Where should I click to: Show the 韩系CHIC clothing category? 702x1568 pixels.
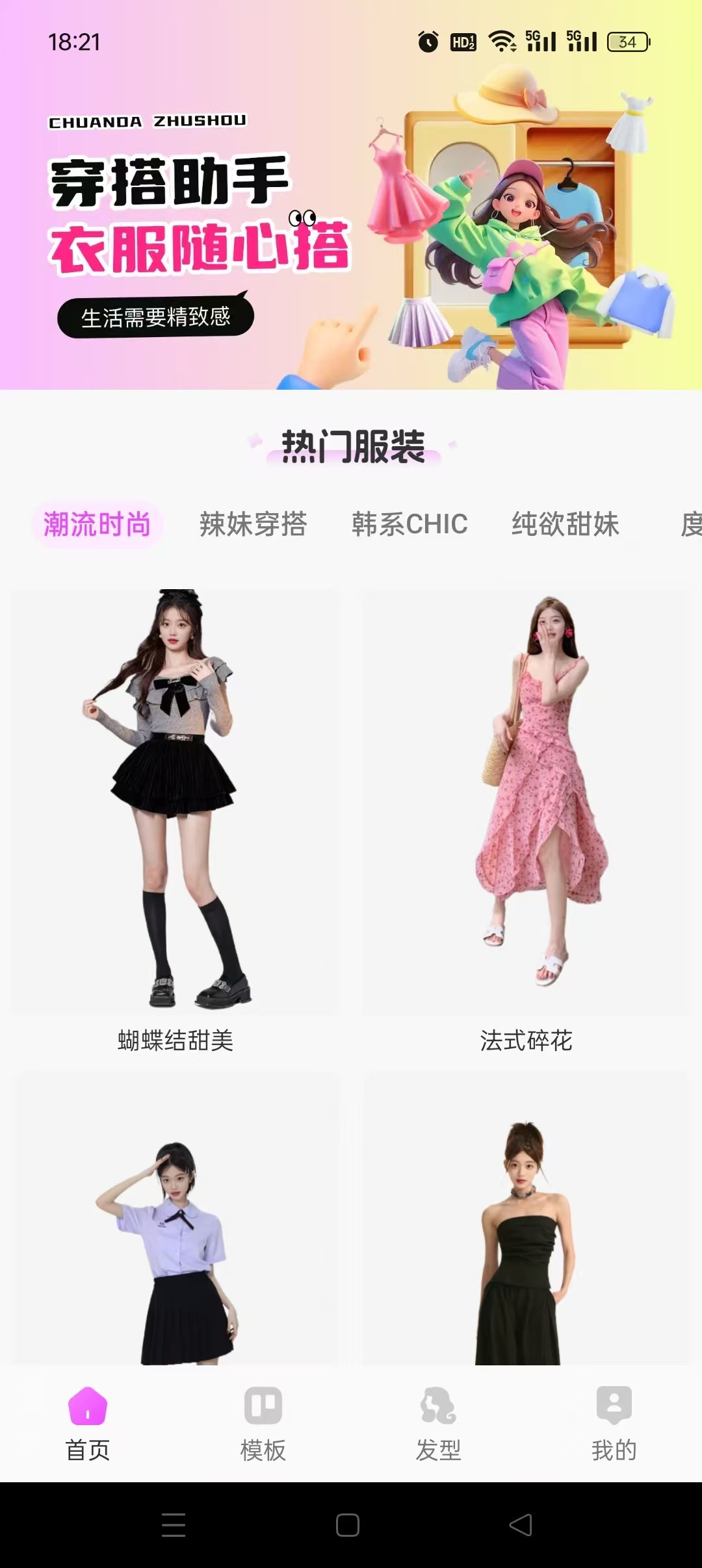click(x=409, y=524)
